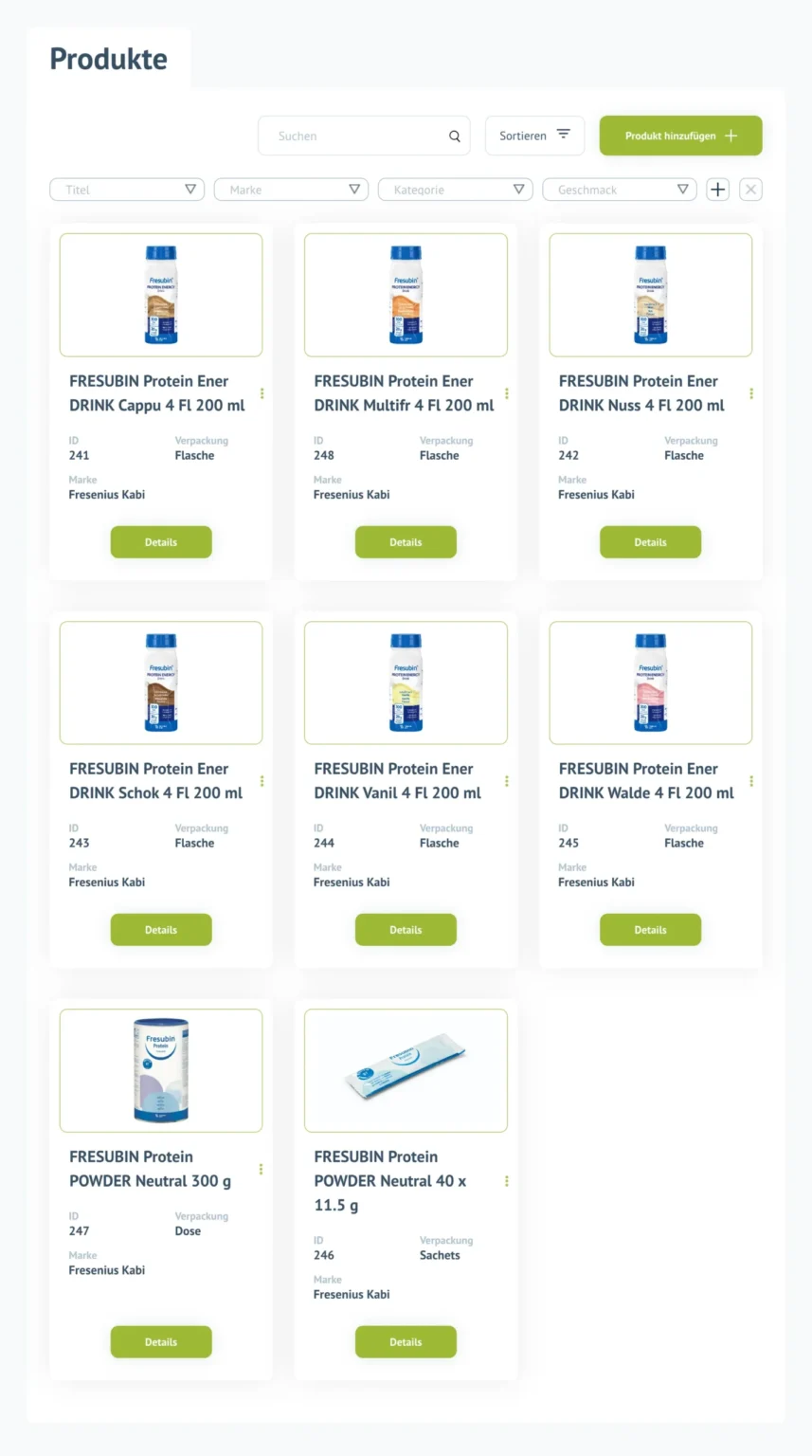The width and height of the screenshot is (812, 1456).
Task: Show Details of product ID 246
Action: pos(406,1342)
